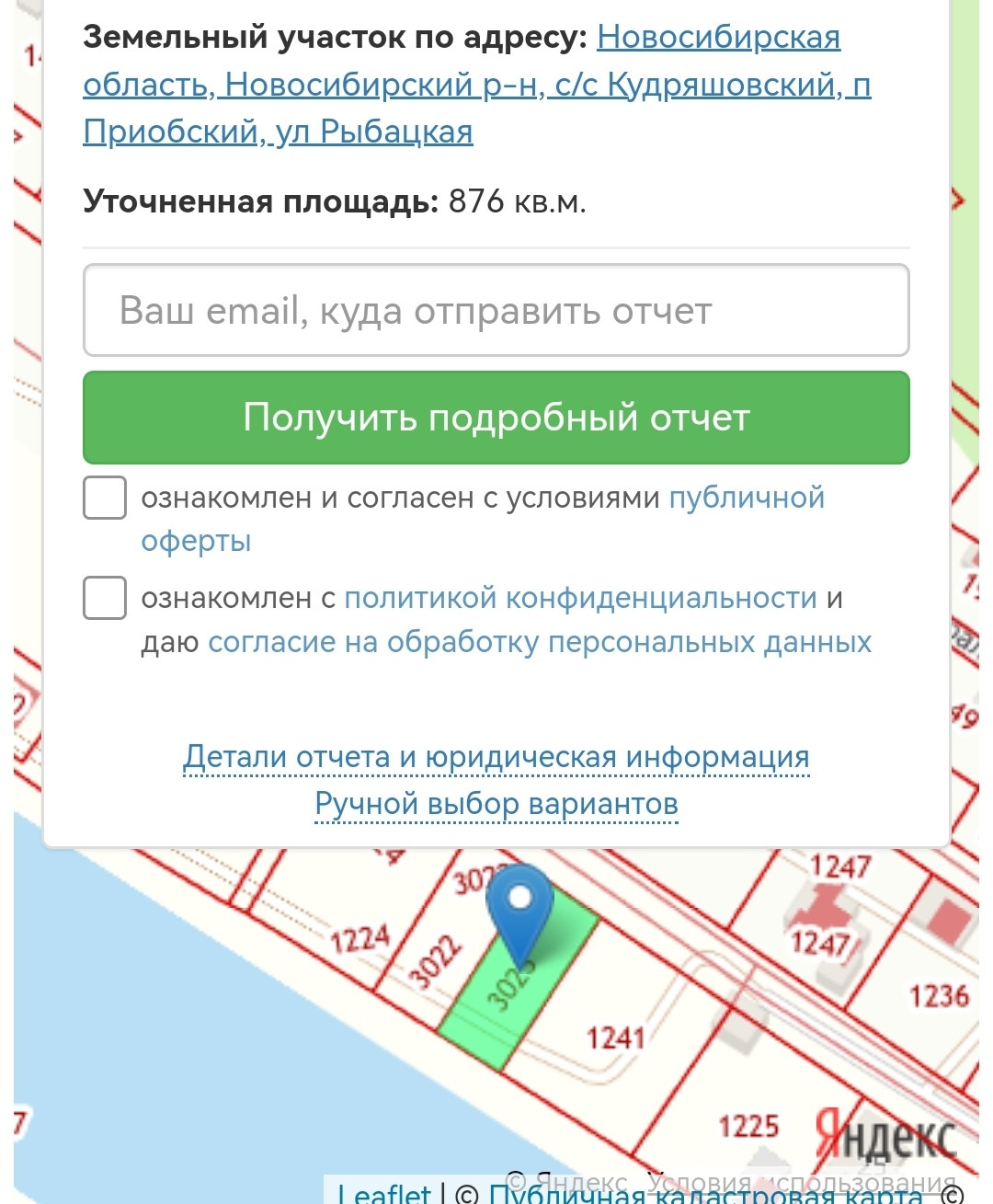
Task: Open the политикой конфиденциальности link
Action: tap(580, 598)
